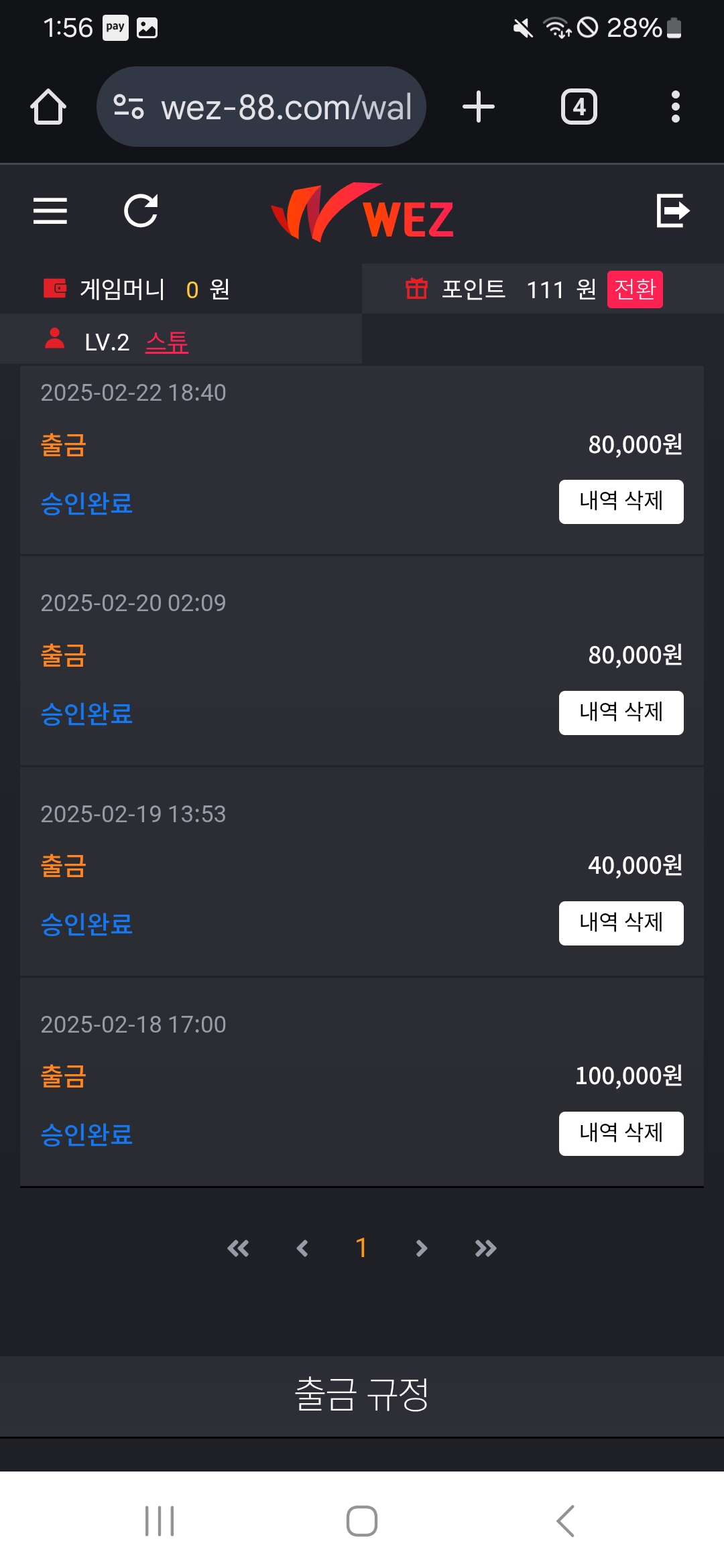The height and width of the screenshot is (1568, 724).
Task: Delete the 2025-02-19 13:53 withdrawal record
Action: coord(621,923)
